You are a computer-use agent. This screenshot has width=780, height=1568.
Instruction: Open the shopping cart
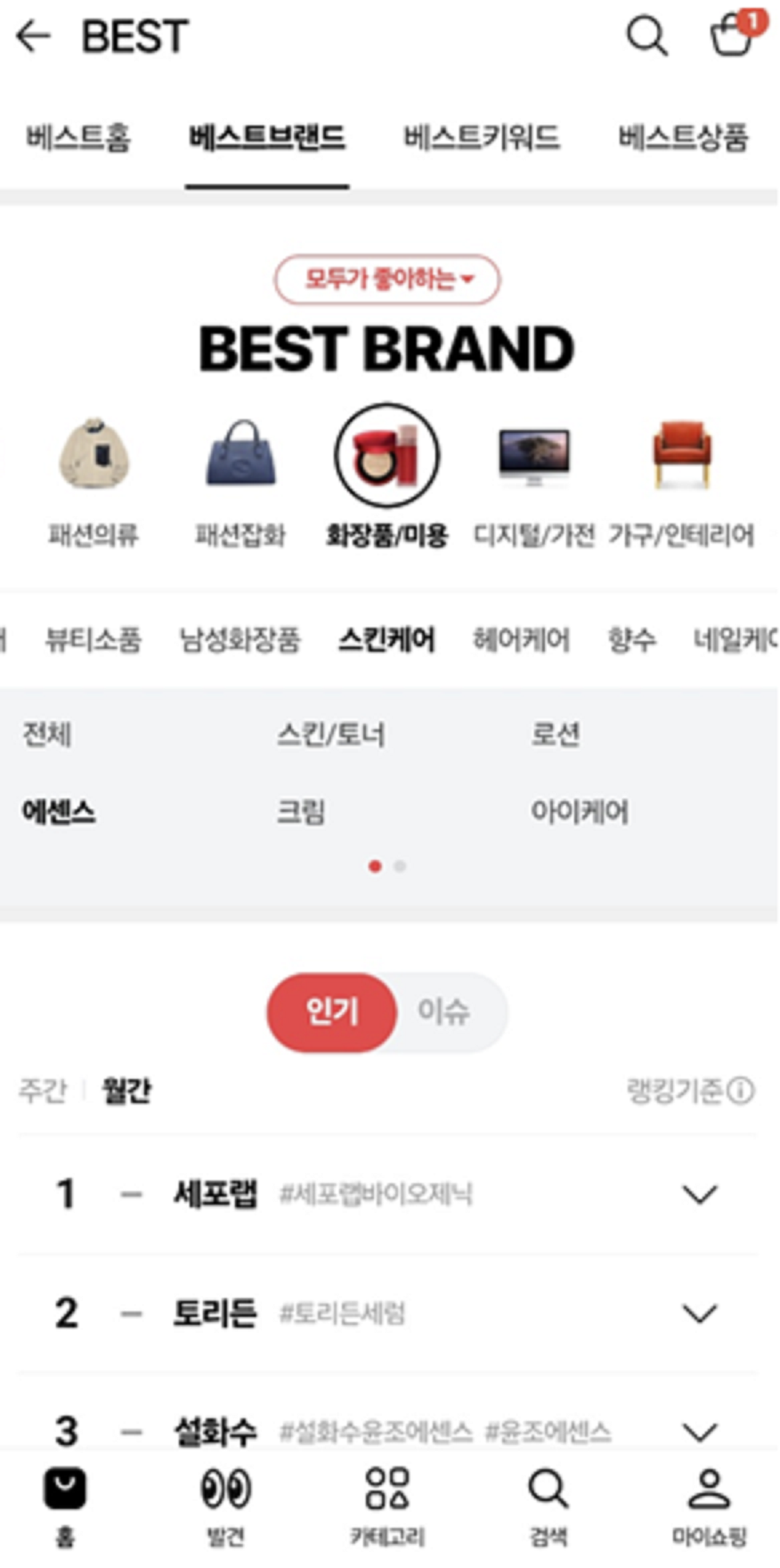732,37
